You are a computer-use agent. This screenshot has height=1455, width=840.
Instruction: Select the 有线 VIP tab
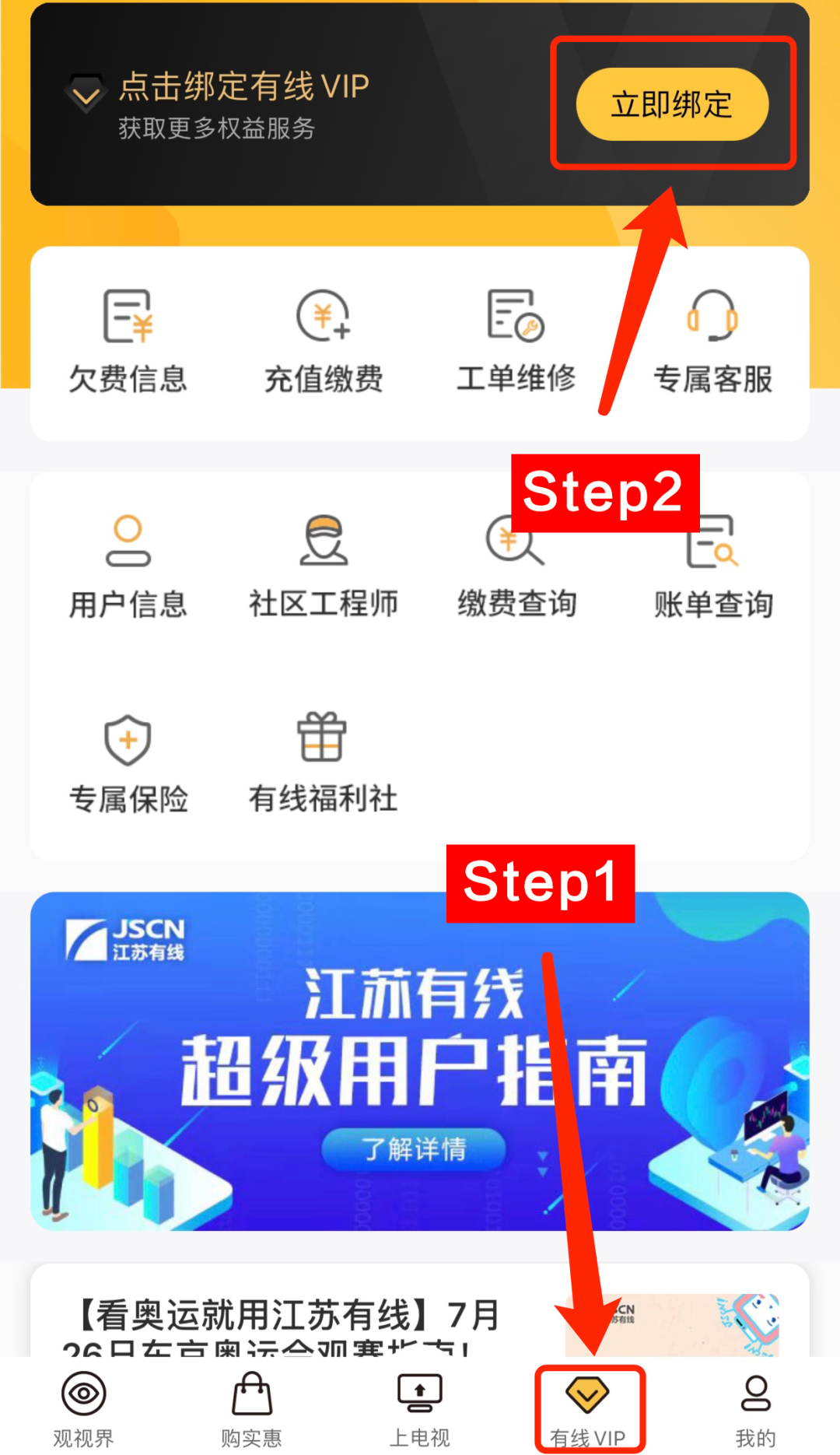[588, 1408]
